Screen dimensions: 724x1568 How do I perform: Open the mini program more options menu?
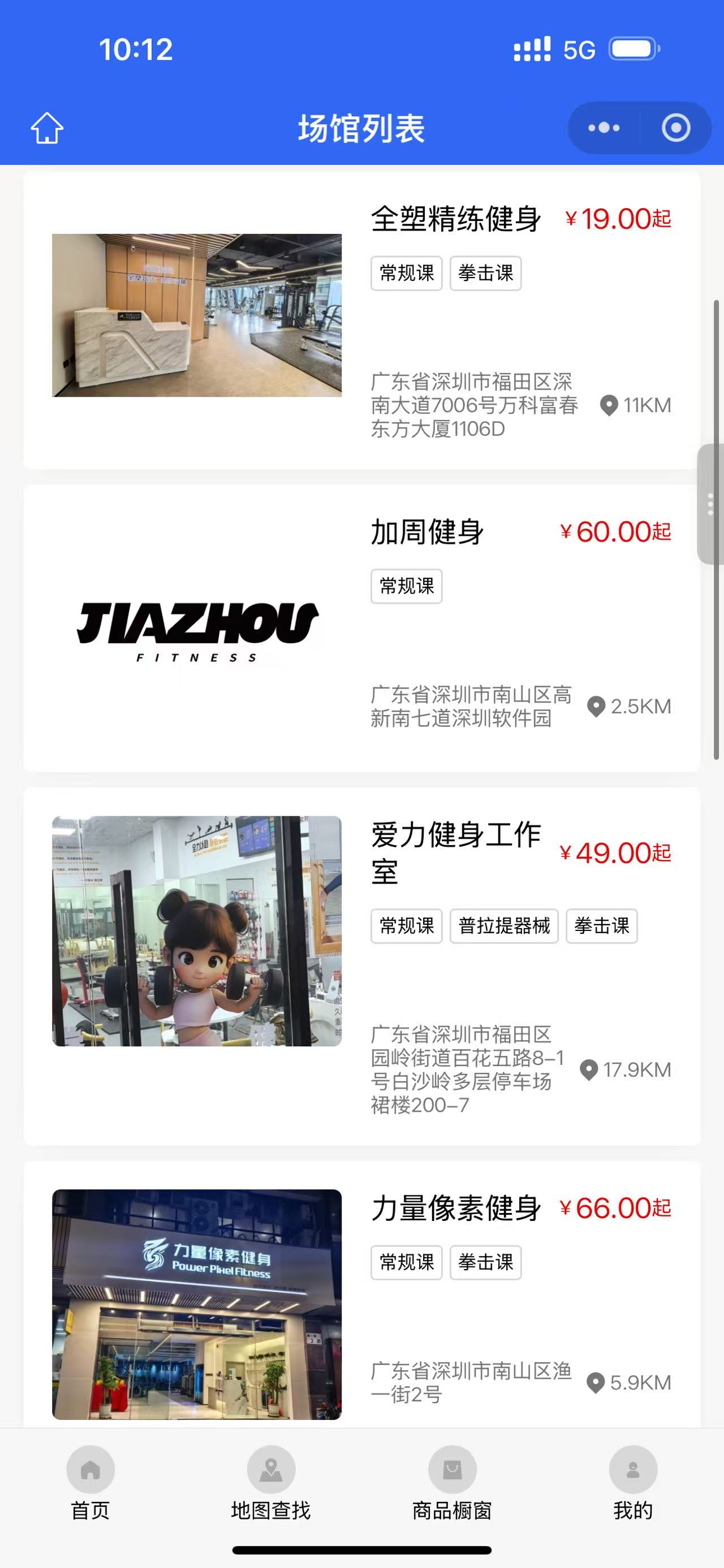604,128
